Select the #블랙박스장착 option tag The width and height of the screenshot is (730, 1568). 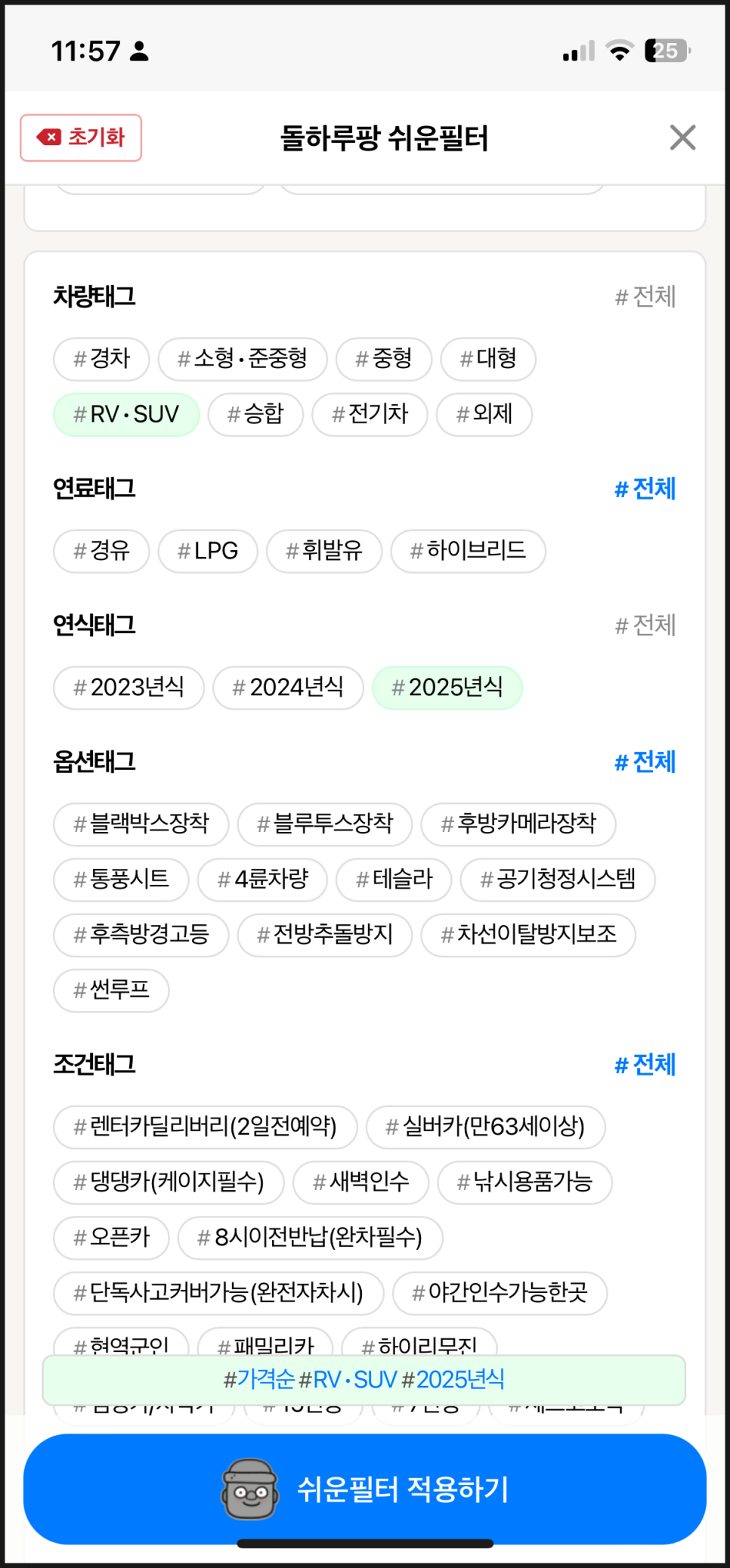[141, 824]
